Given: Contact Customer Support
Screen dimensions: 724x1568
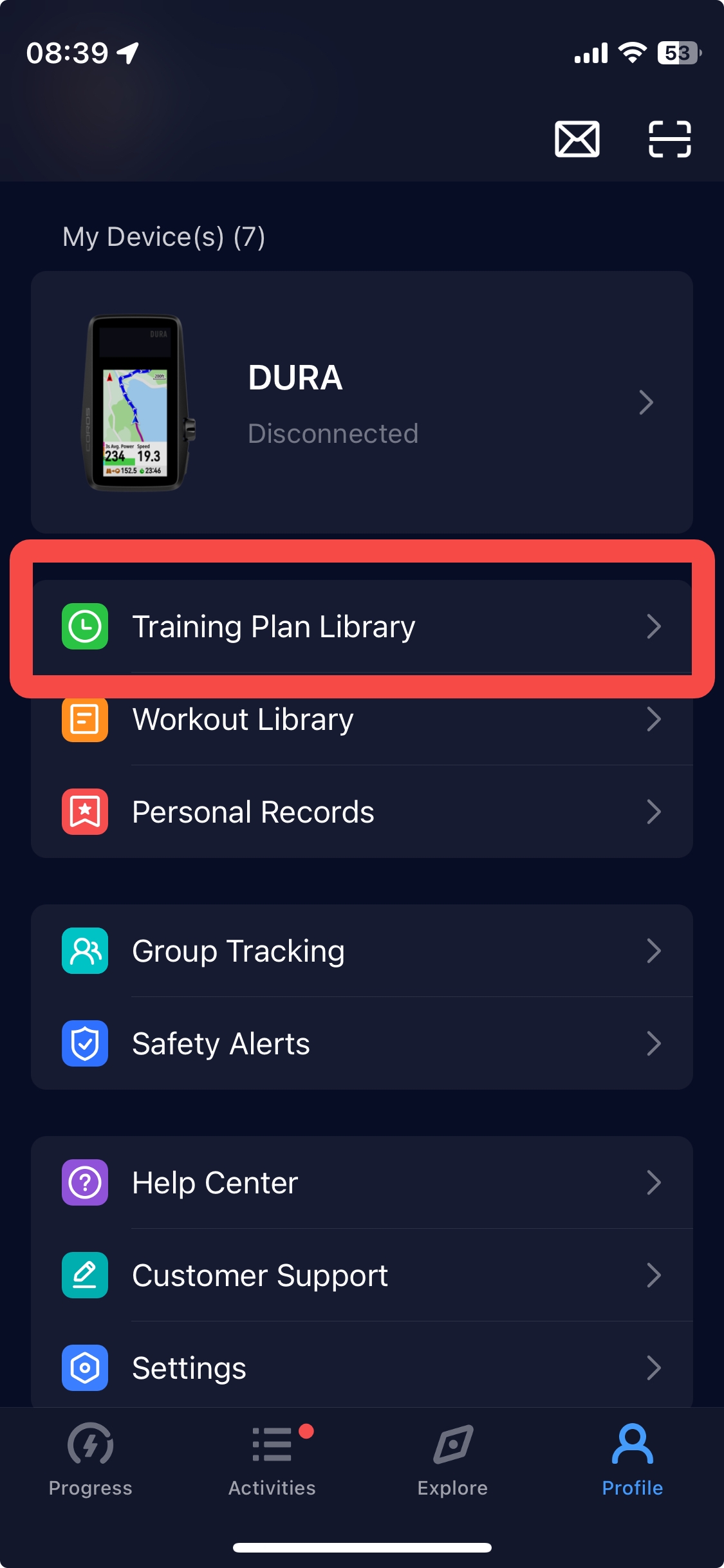Looking at the screenshot, I should click(362, 1275).
